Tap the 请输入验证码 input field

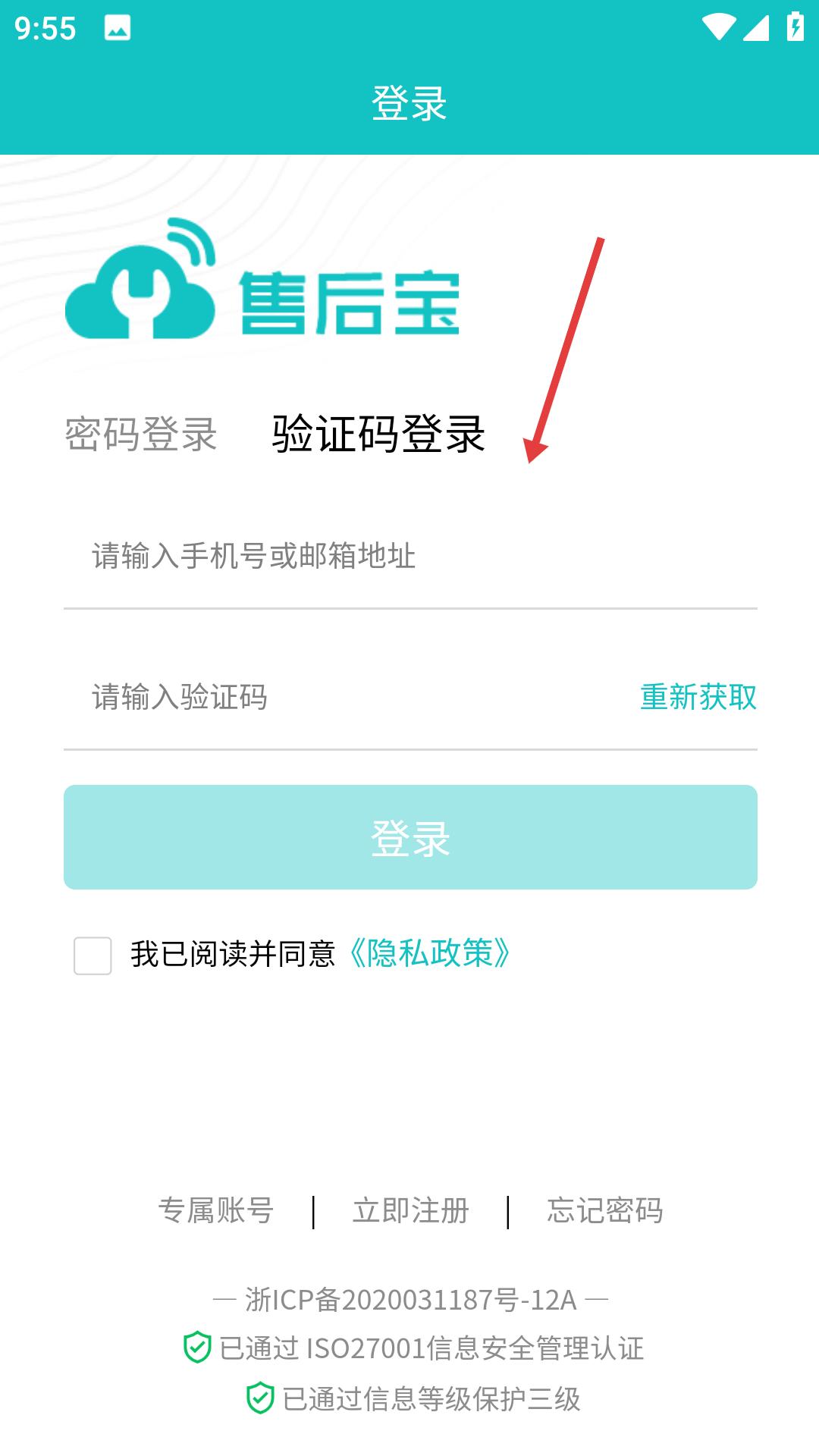[349, 697]
